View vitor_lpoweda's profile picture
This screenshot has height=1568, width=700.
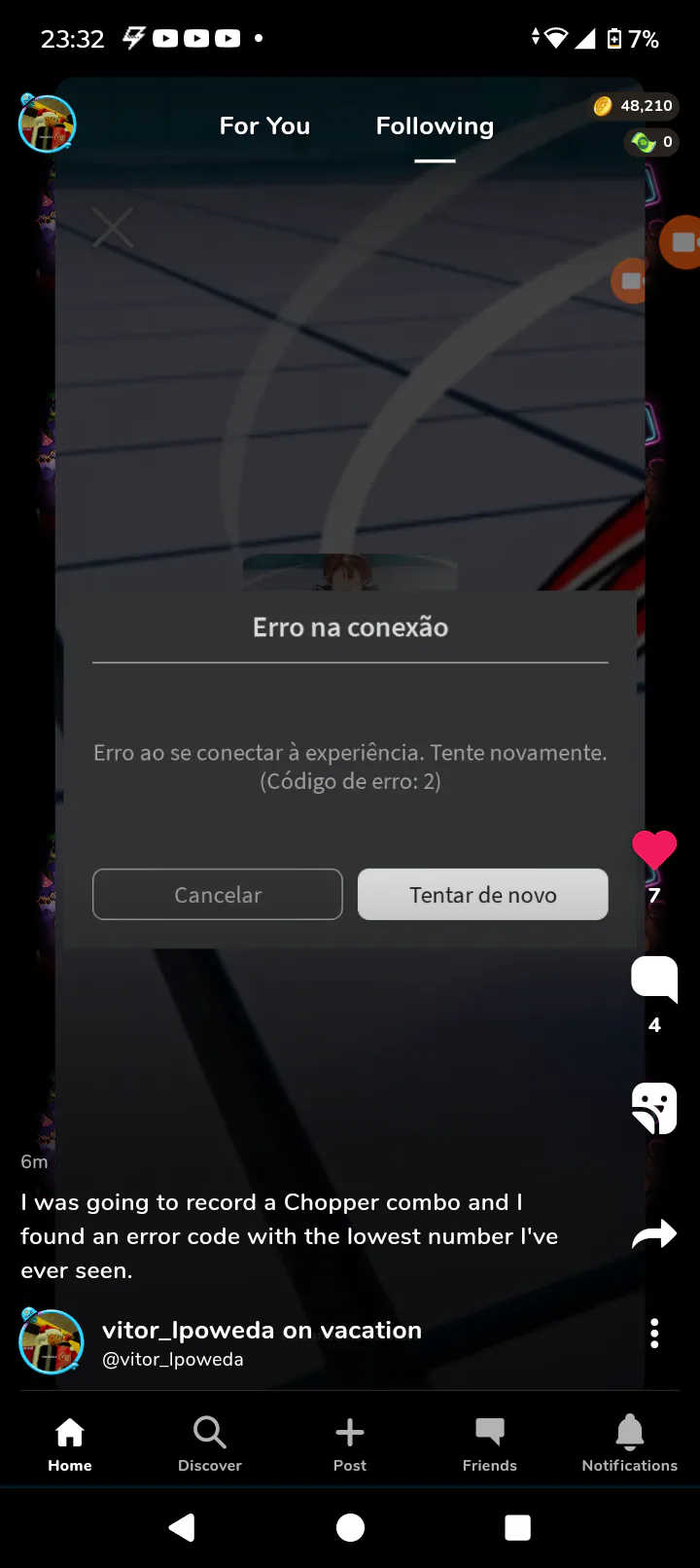tap(52, 1341)
